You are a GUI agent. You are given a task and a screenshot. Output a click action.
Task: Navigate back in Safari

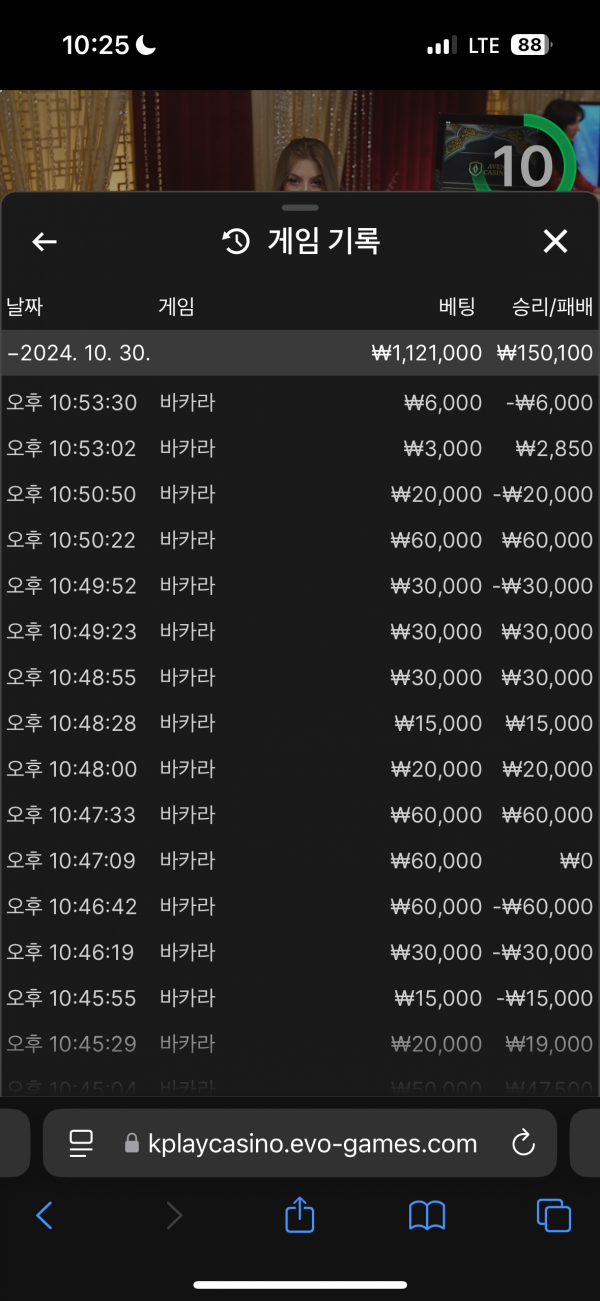pos(44,1216)
